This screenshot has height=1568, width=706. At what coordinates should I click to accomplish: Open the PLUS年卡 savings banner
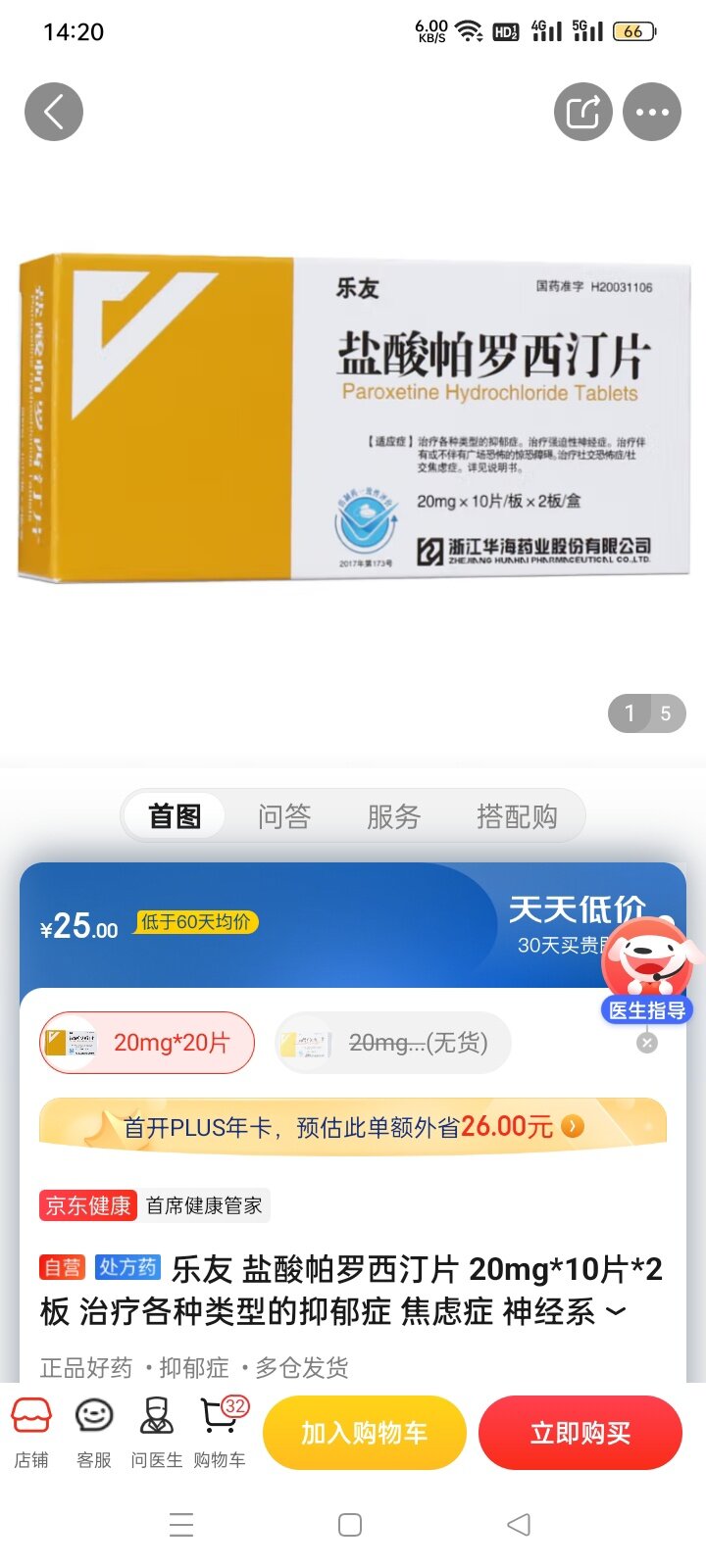[353, 1127]
